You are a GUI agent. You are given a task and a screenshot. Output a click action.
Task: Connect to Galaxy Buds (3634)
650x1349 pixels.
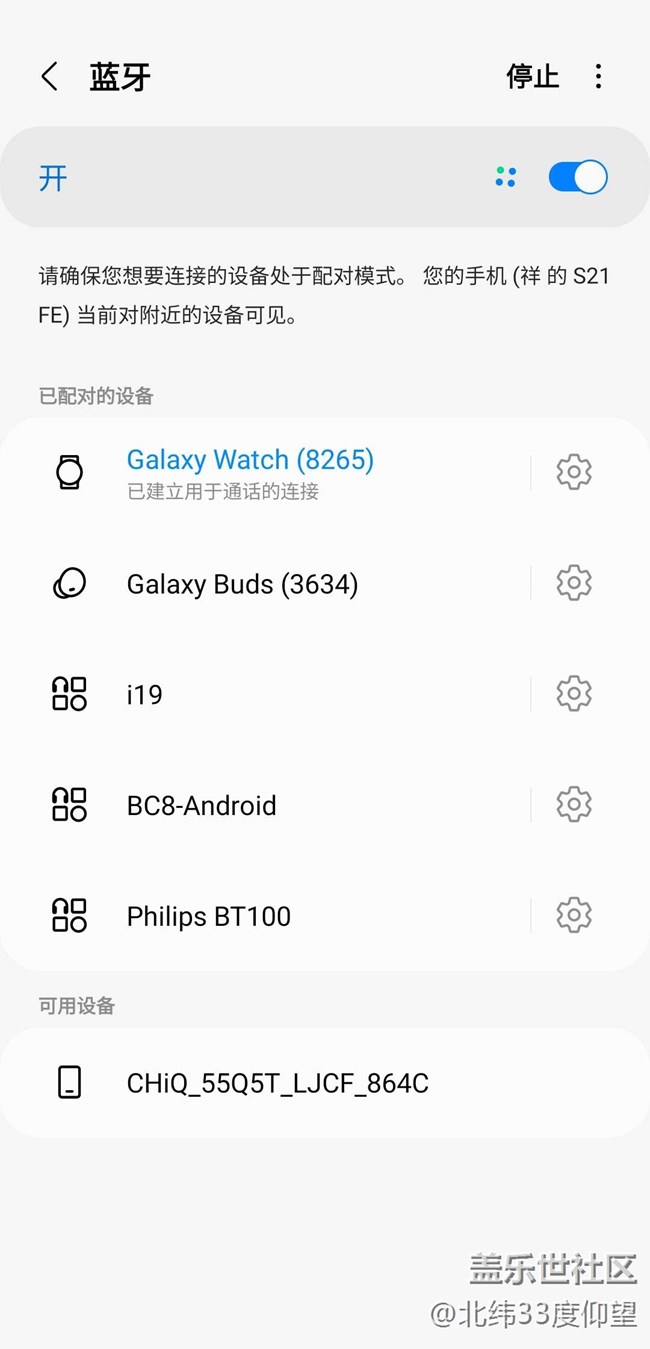pos(242,584)
